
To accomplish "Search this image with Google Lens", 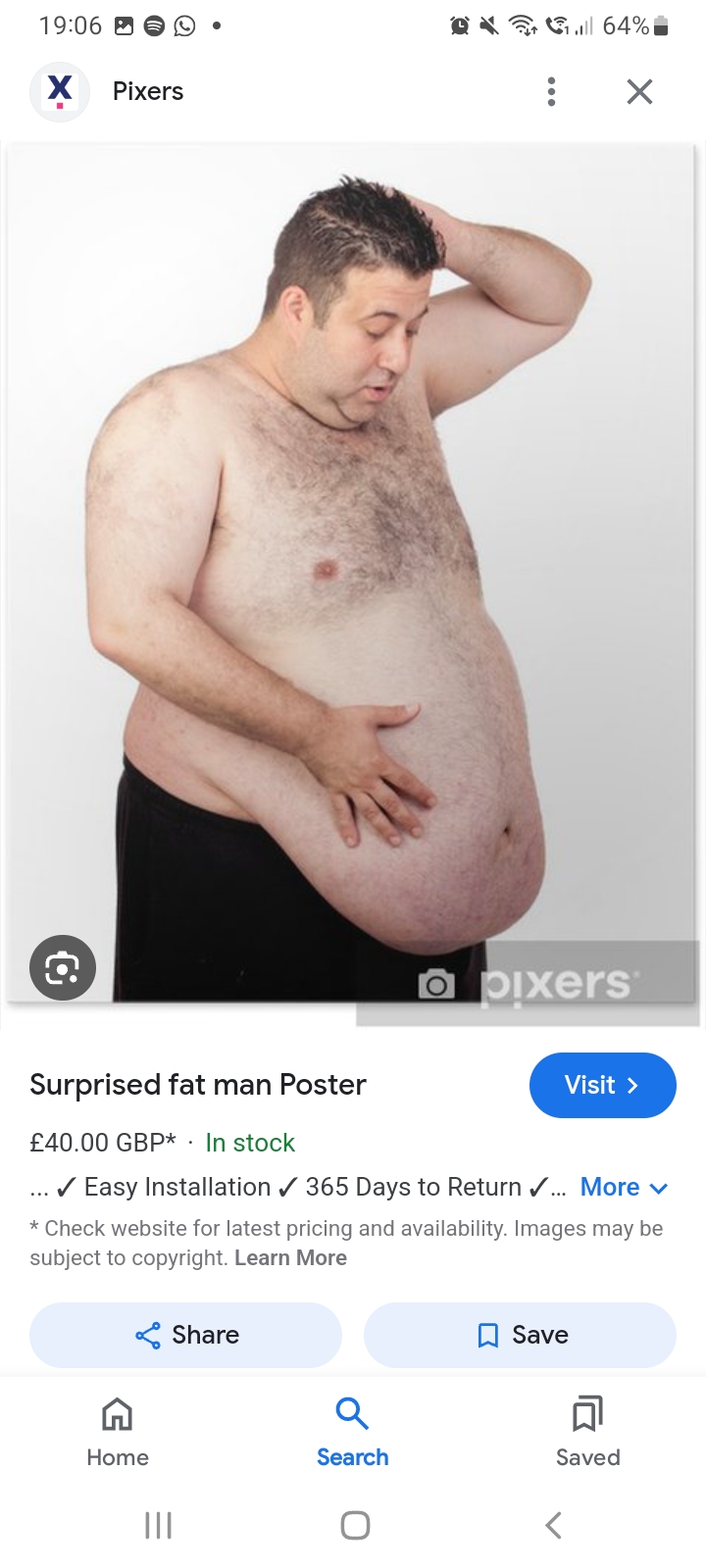I will [63, 967].
